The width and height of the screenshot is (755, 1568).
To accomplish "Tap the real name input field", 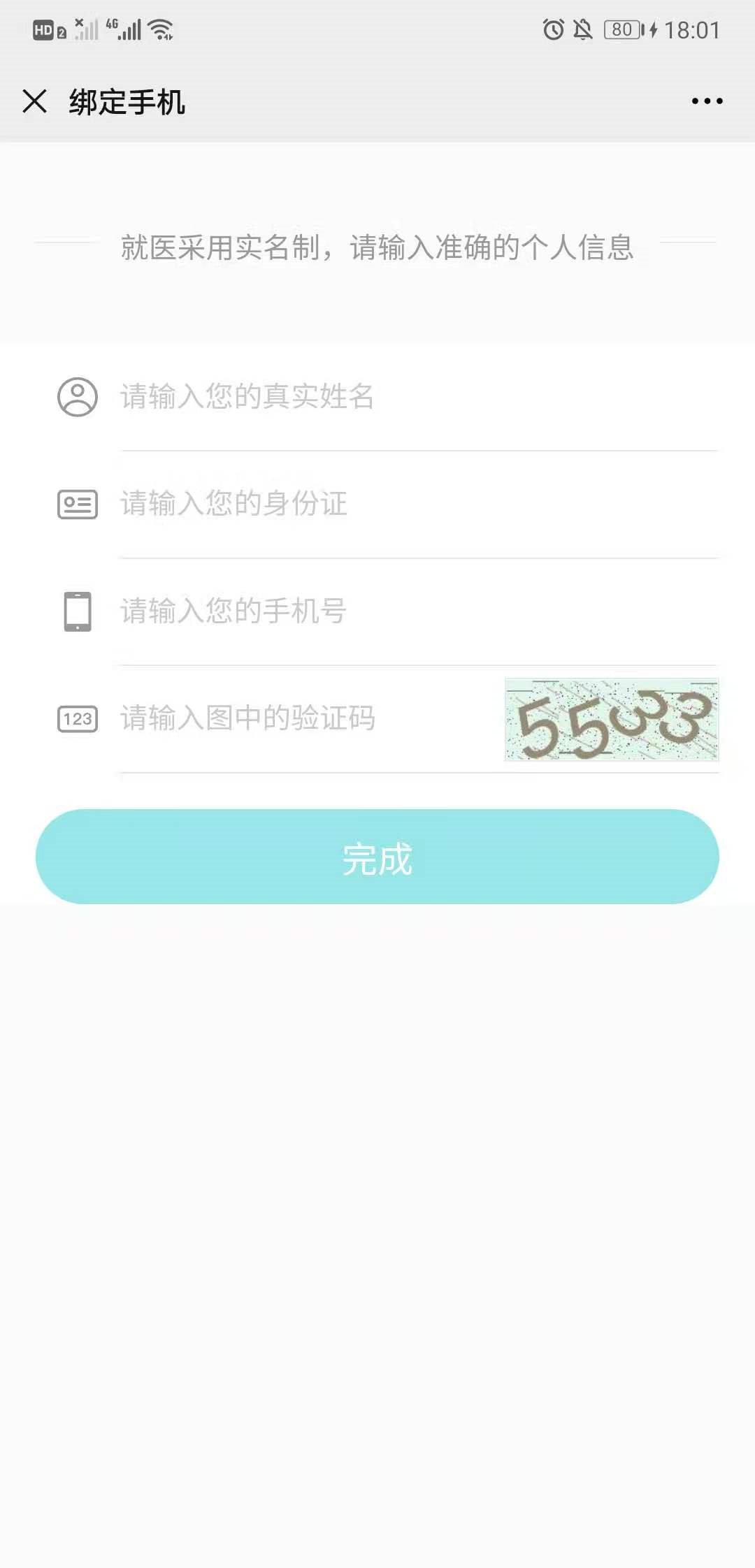I will 419,397.
